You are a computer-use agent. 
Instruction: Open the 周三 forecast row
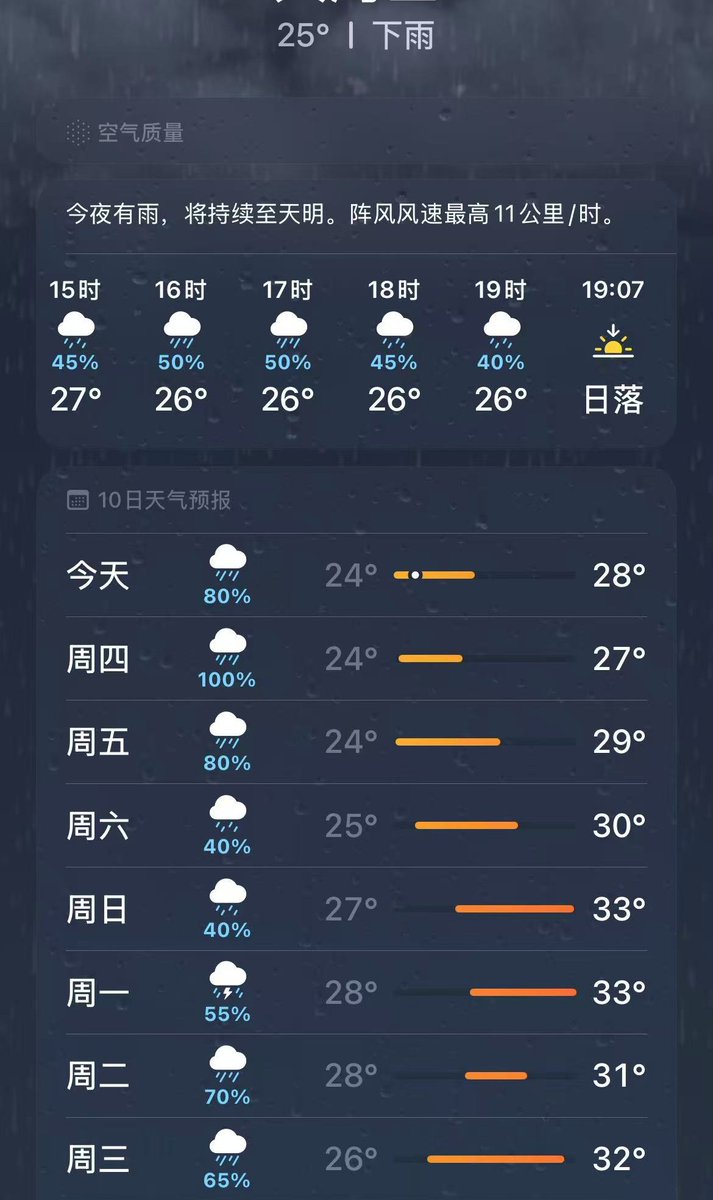tap(356, 1159)
